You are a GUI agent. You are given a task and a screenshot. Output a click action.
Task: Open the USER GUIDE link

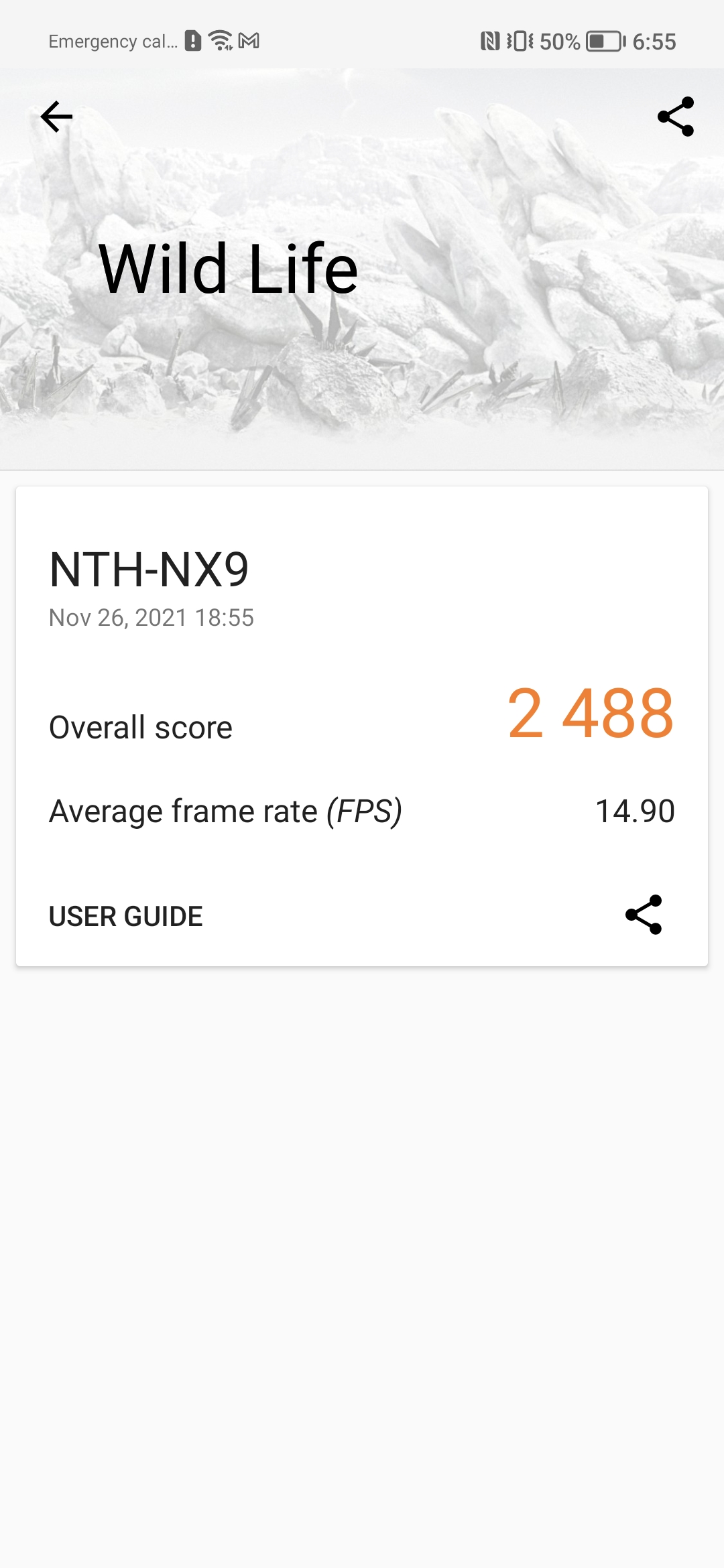pyautogui.click(x=126, y=916)
